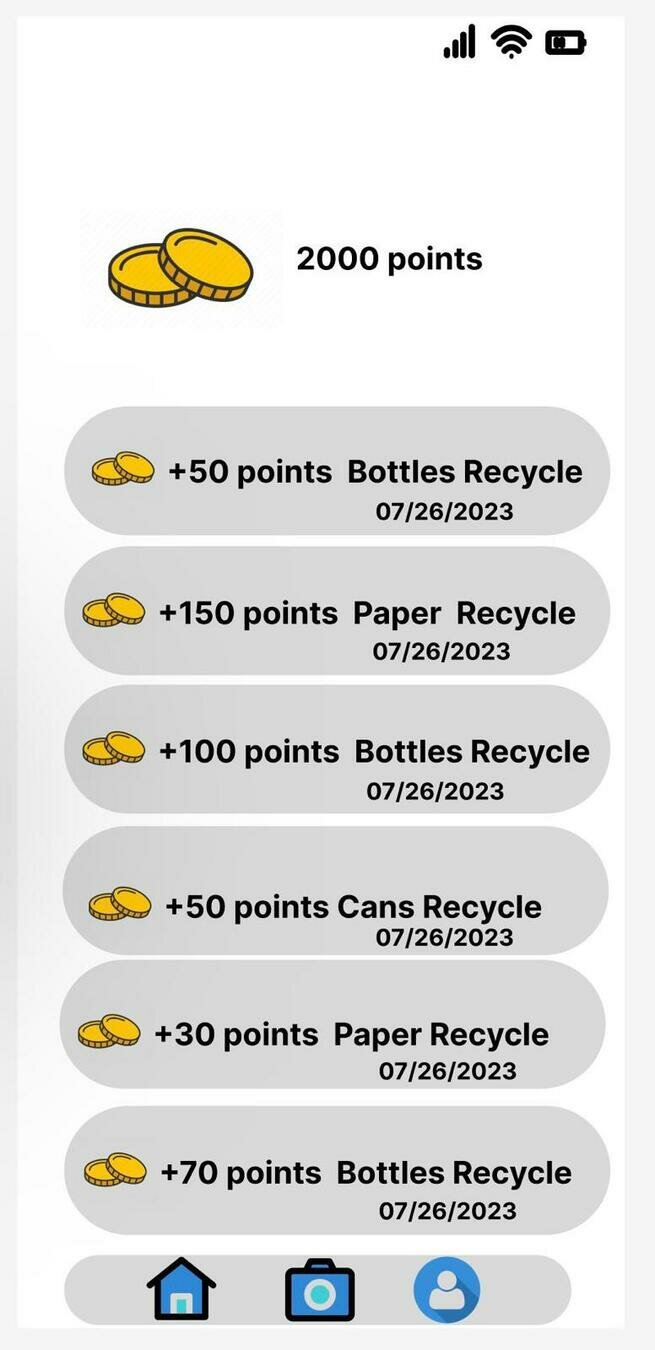Open the +50 points Bottles Recycle entry
This screenshot has height=1350, width=655.
point(337,471)
